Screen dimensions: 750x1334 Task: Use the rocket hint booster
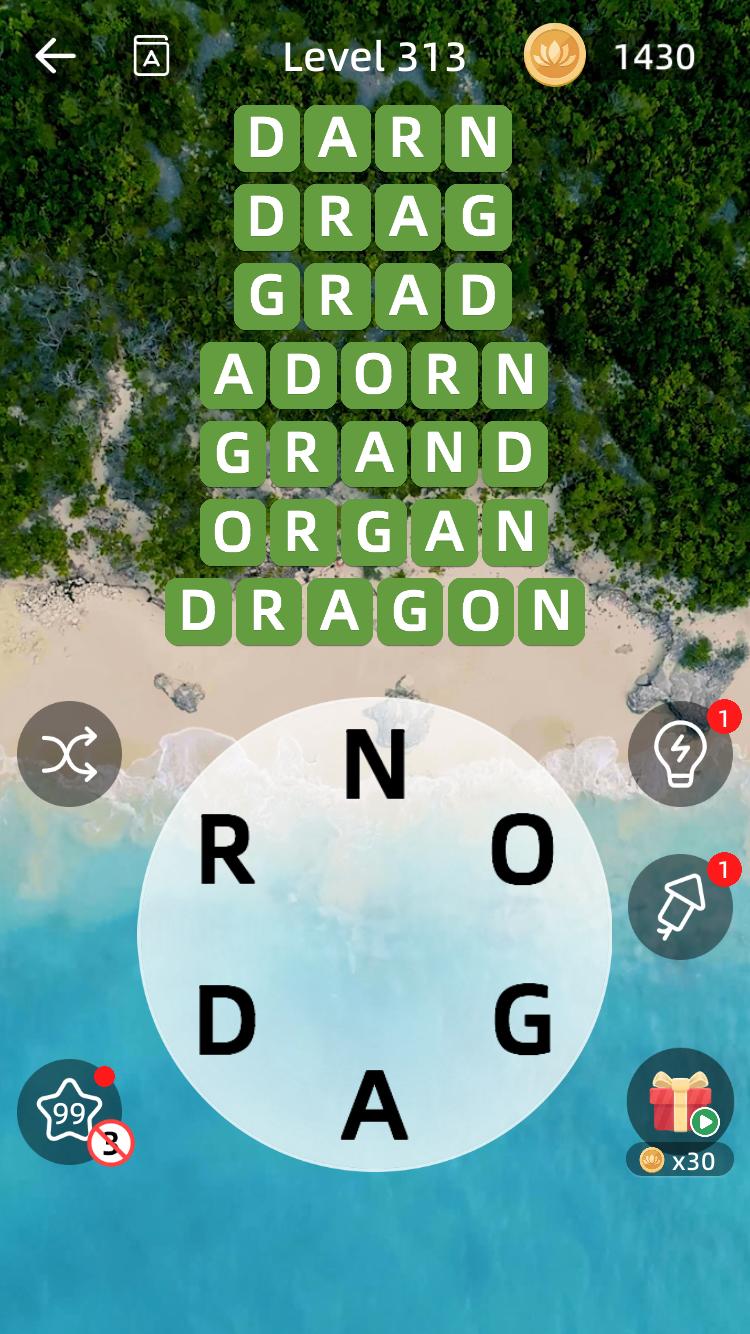pyautogui.click(x=681, y=906)
